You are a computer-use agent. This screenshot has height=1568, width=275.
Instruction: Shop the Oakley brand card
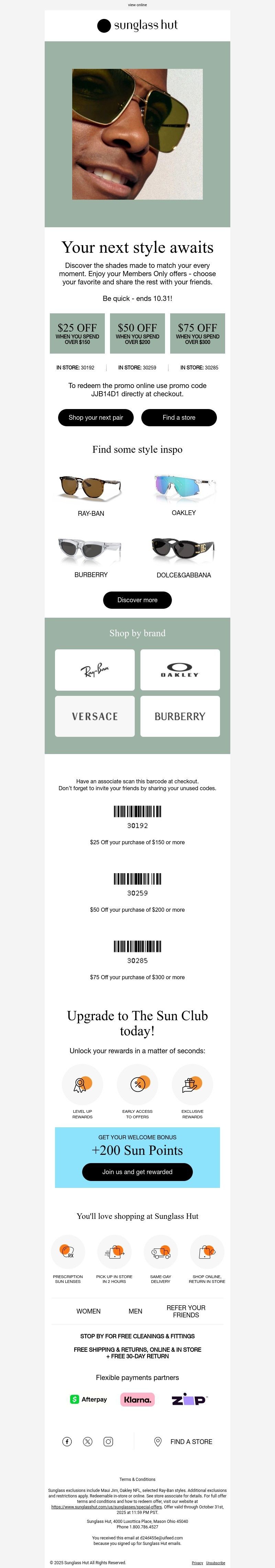pos(180,670)
